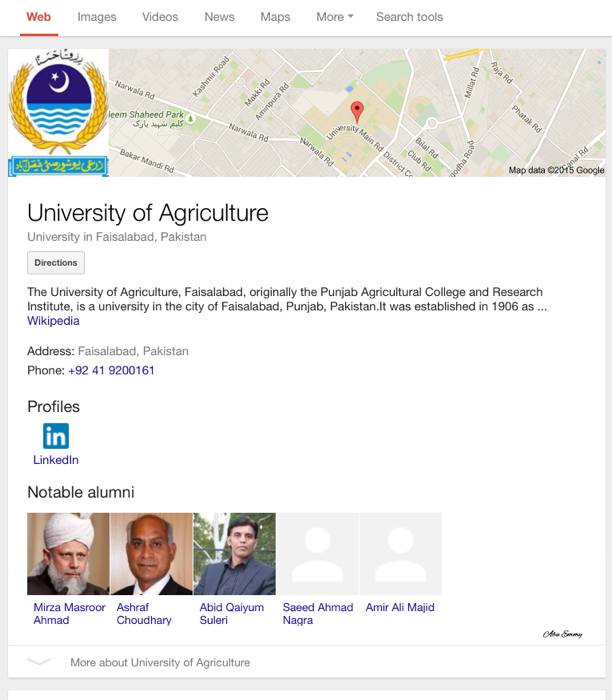Open the Wikipedia link
612x700 pixels.
click(53, 321)
